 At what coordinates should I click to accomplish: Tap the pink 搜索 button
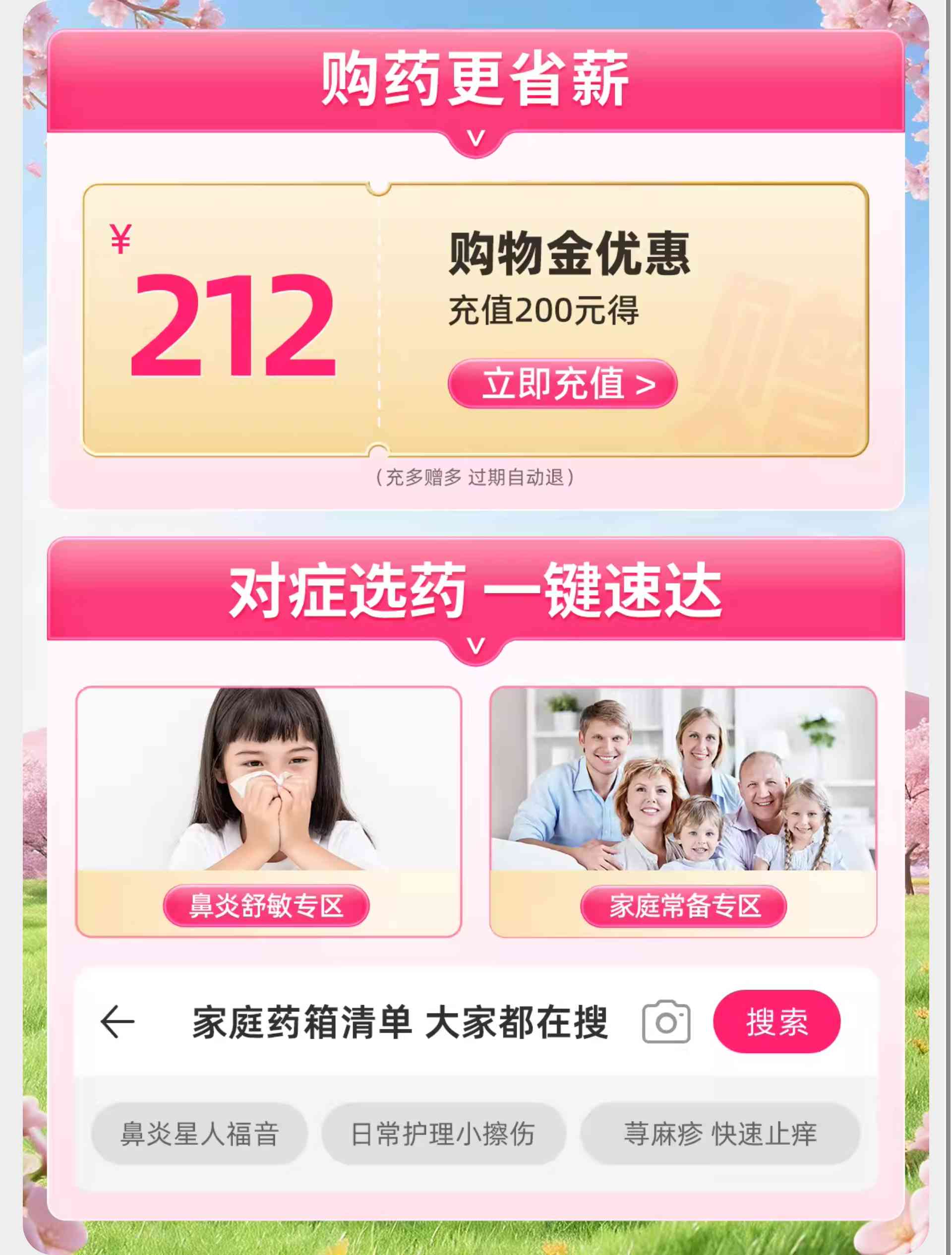pyautogui.click(x=776, y=1022)
